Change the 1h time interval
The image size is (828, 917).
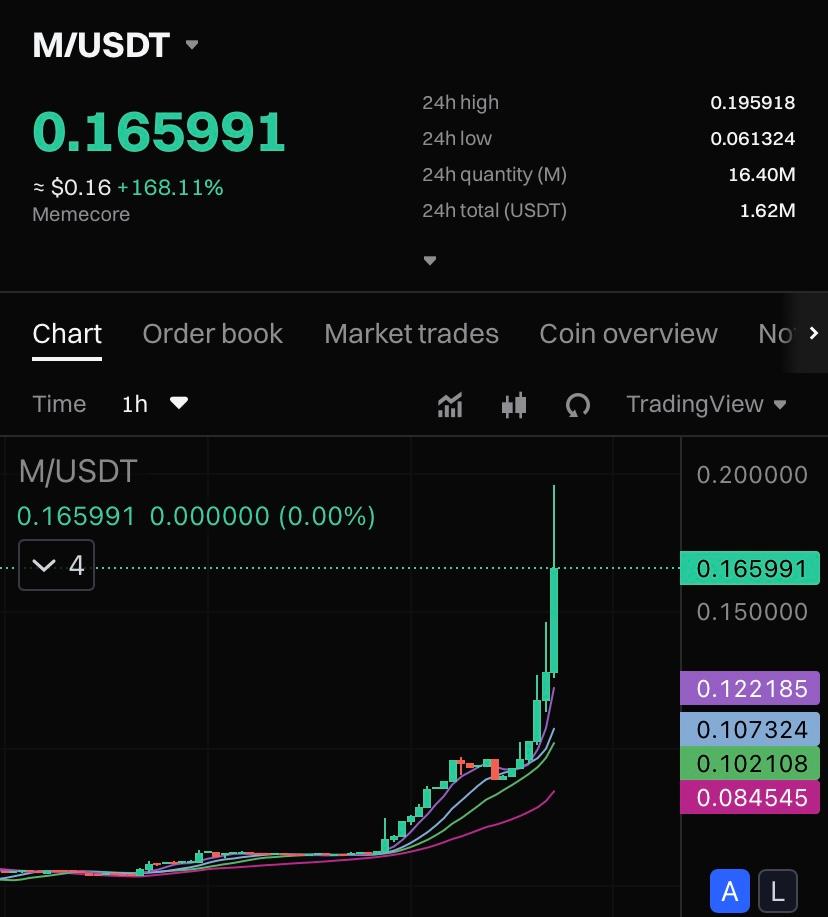point(155,404)
